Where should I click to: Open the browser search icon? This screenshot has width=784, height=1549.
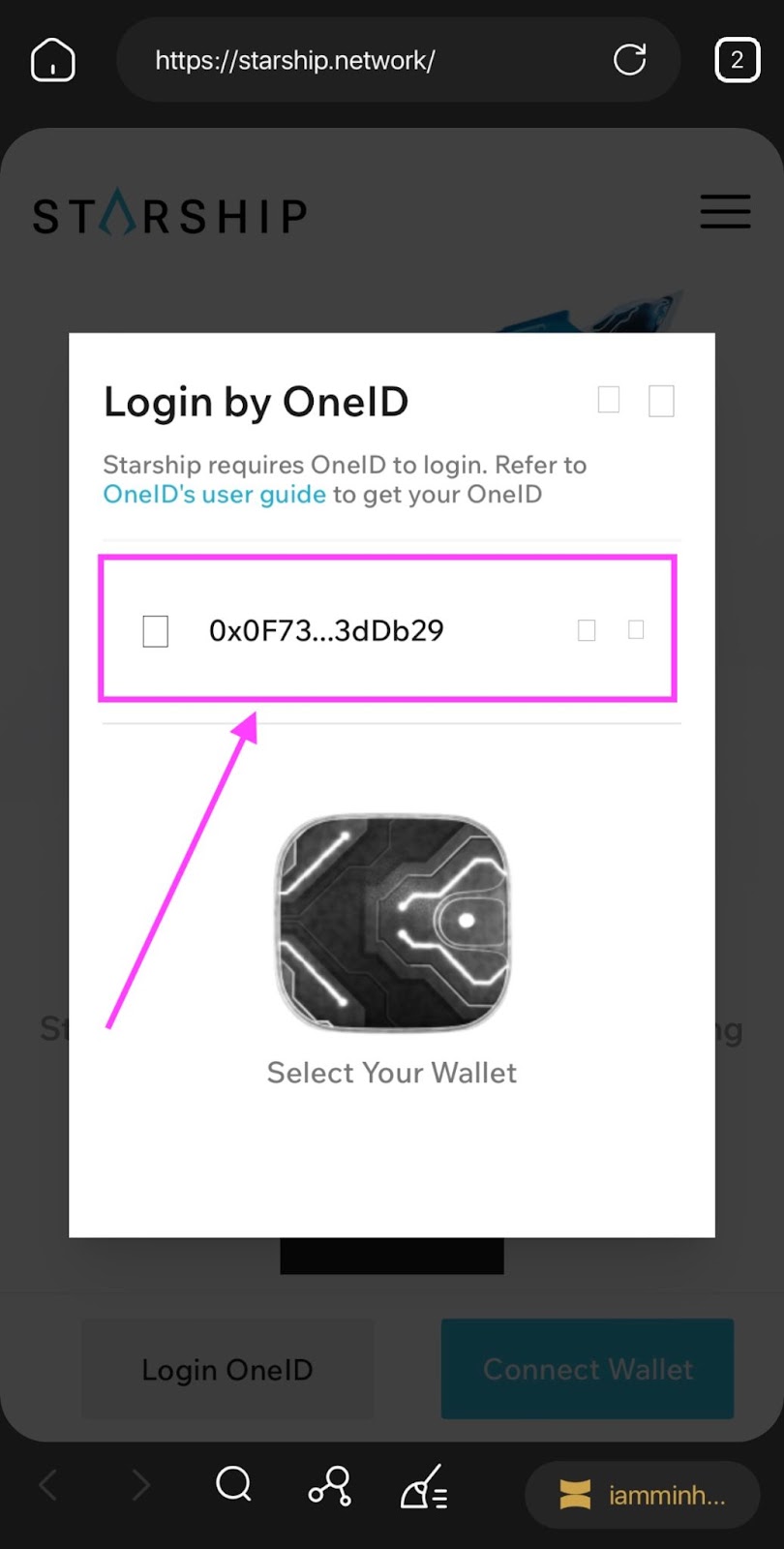click(233, 1483)
